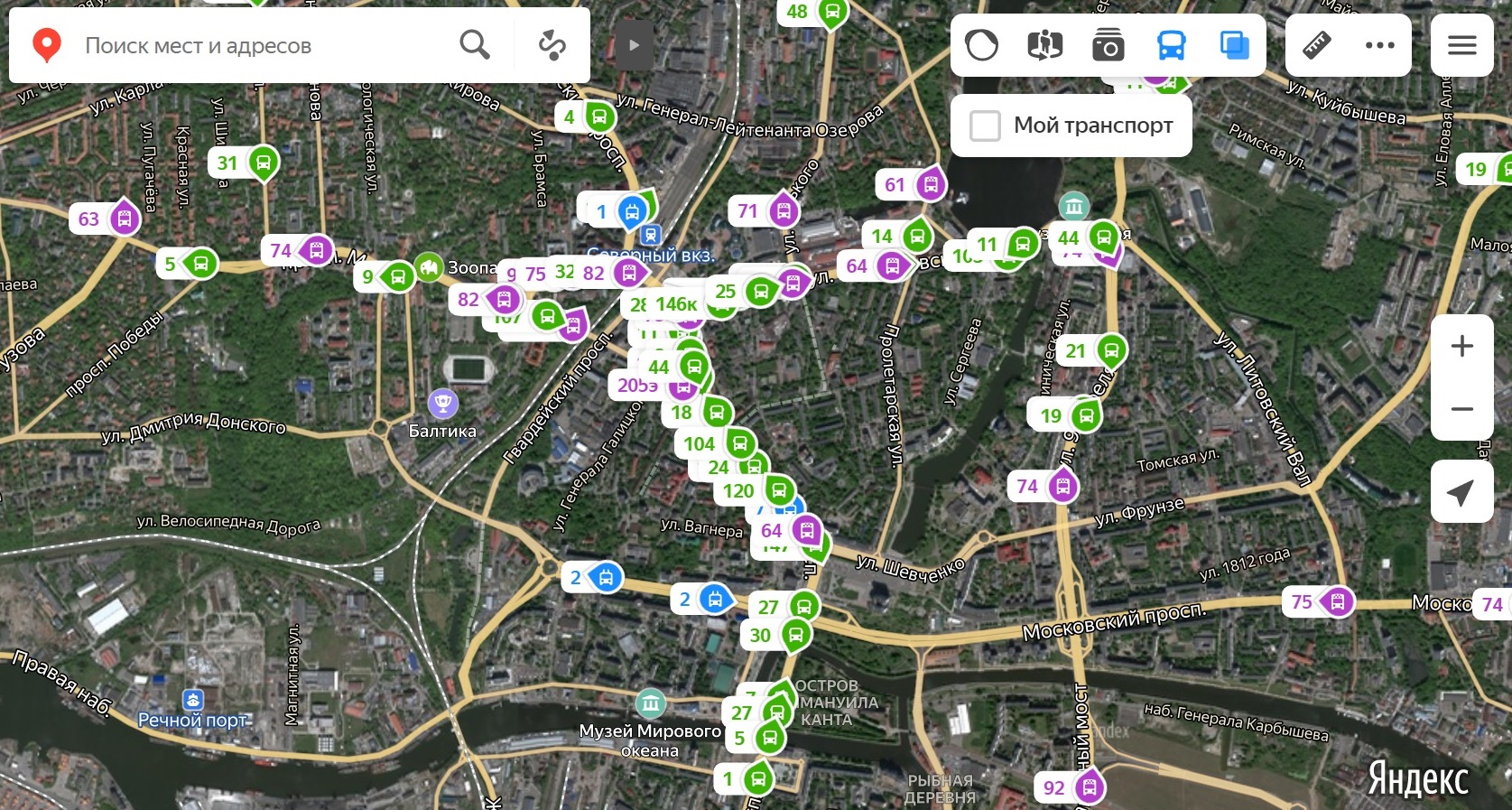This screenshot has width=1512, height=810.
Task: Select tram 2 marker near ул. Вагнера
Action: tap(714, 599)
